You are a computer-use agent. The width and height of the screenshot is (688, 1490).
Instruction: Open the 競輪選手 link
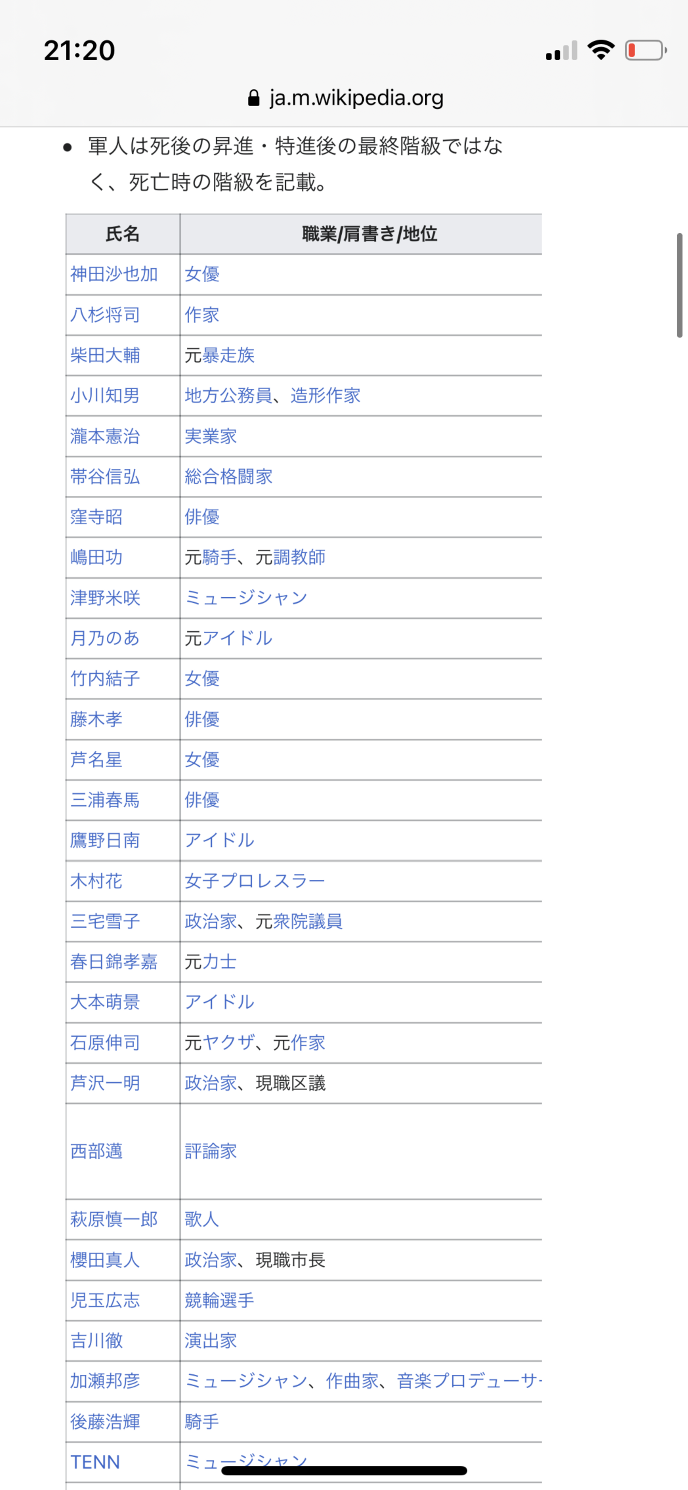tap(219, 1300)
